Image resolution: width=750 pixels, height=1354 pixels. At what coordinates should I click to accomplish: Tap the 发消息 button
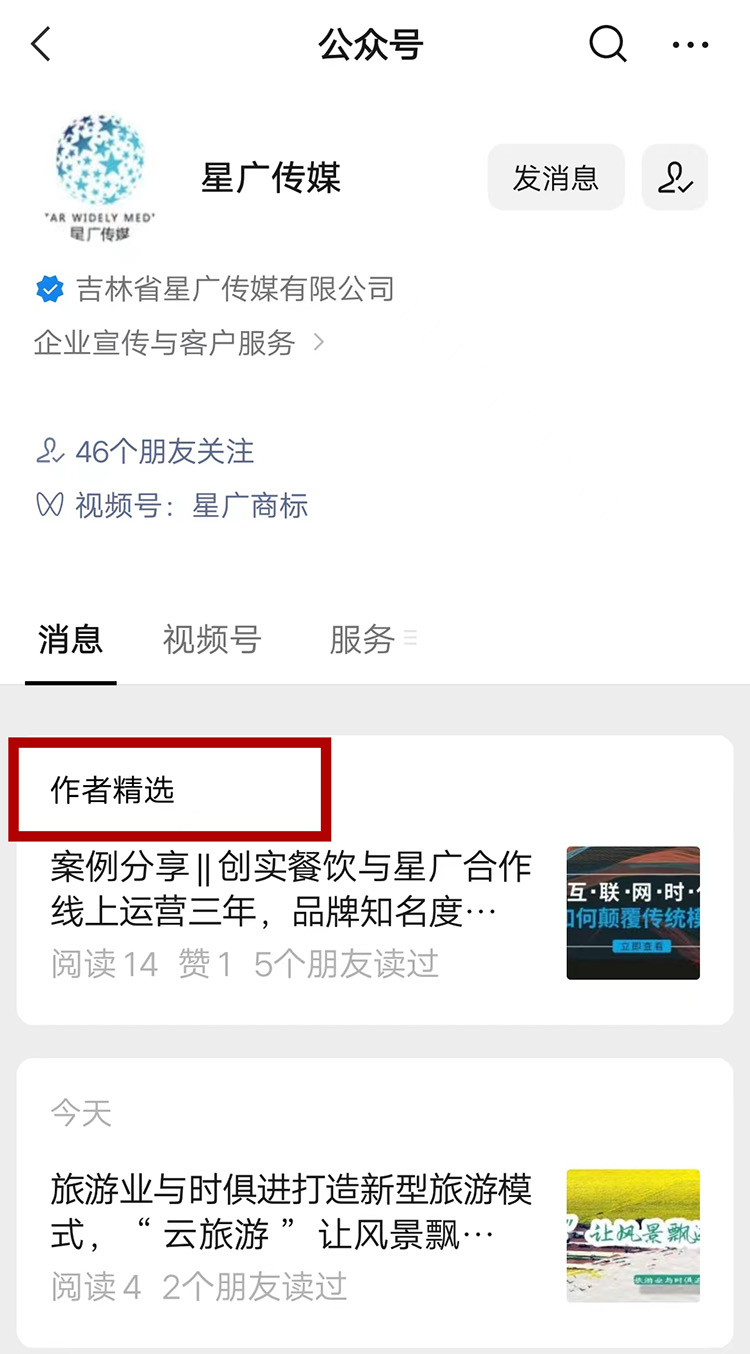(x=556, y=178)
